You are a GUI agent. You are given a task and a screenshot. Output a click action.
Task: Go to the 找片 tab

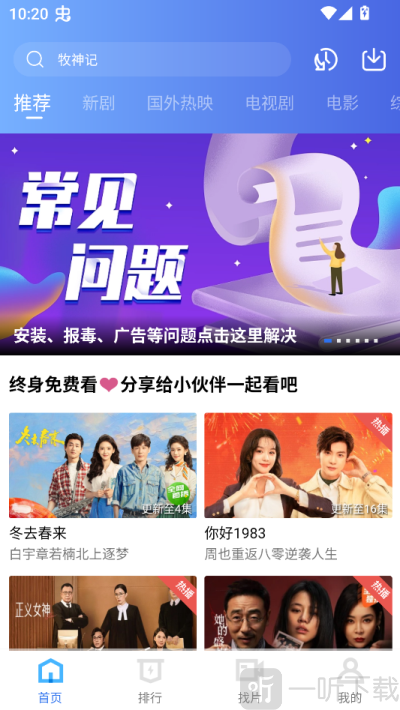click(x=250, y=681)
